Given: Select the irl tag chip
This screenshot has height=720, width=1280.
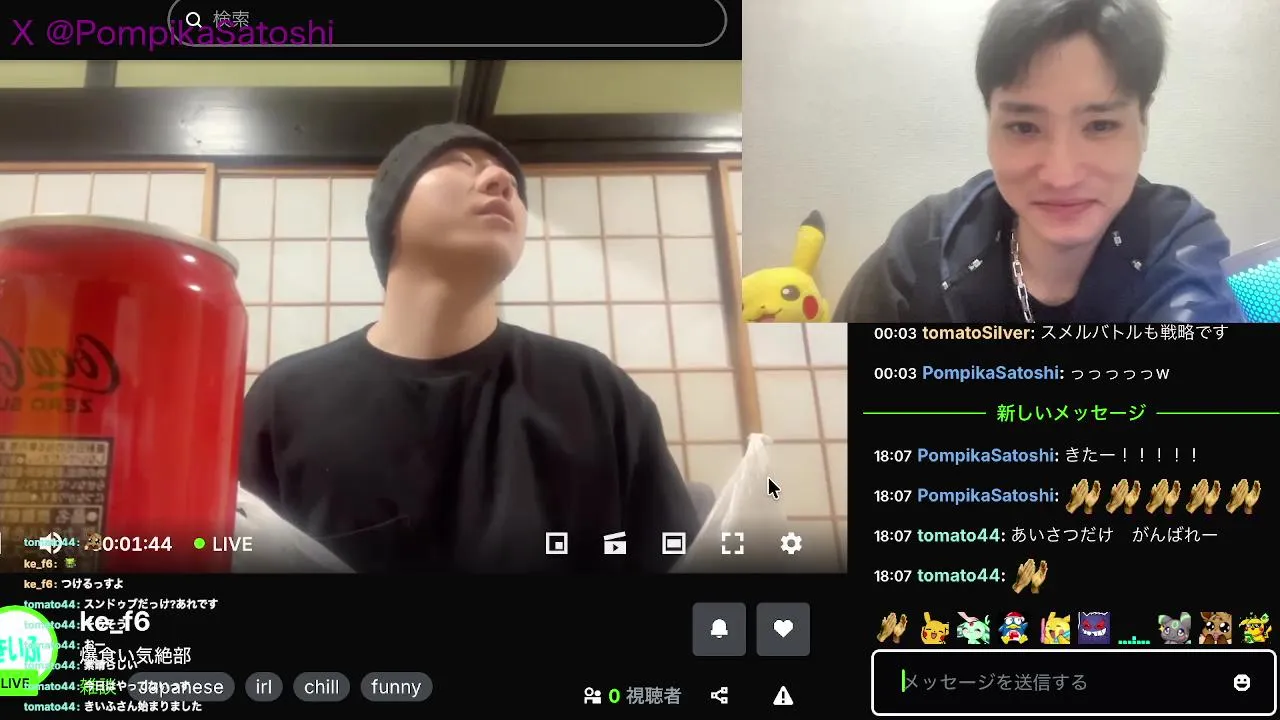Looking at the screenshot, I should pyautogui.click(x=264, y=687).
